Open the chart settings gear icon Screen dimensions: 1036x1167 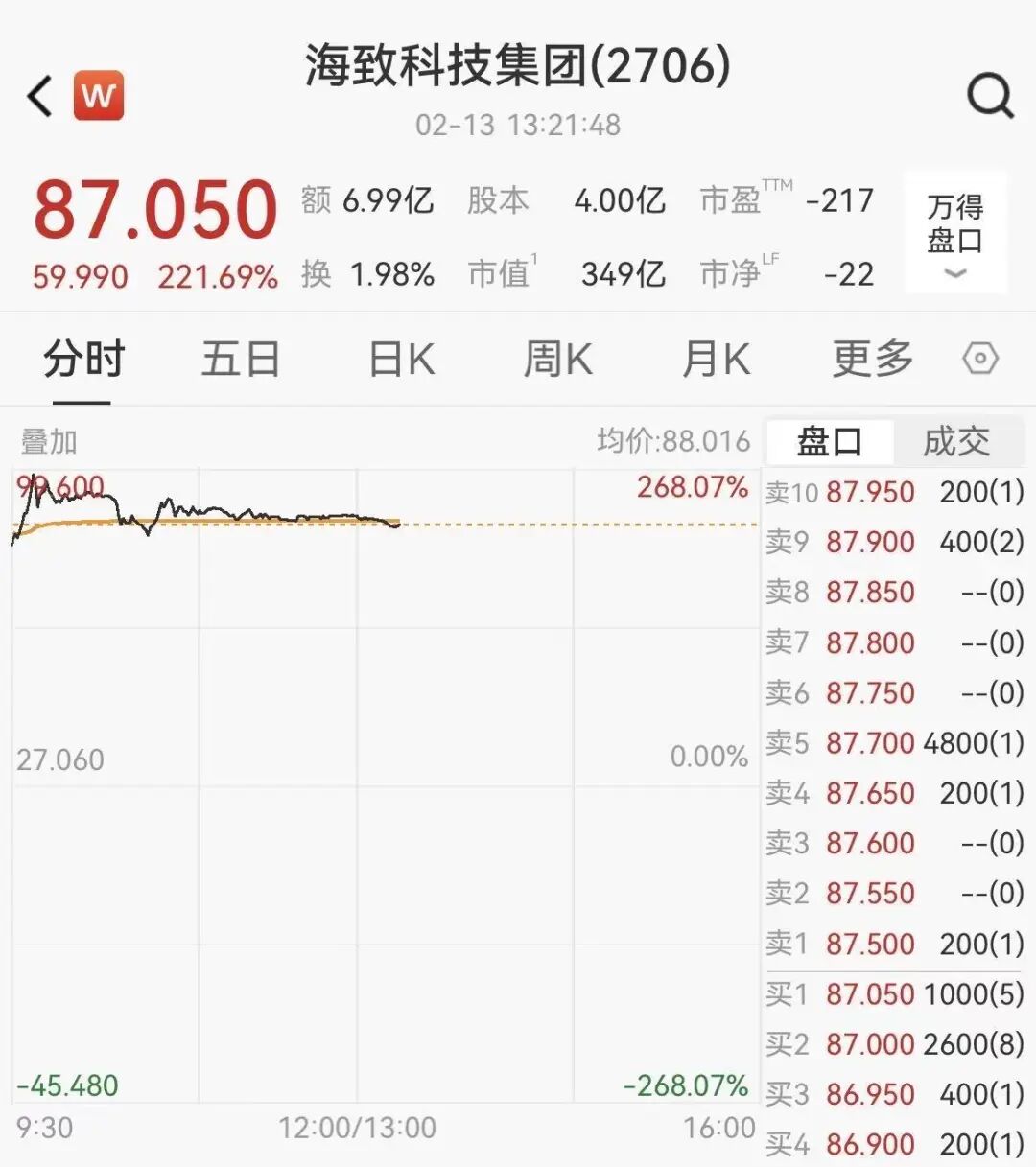click(979, 359)
